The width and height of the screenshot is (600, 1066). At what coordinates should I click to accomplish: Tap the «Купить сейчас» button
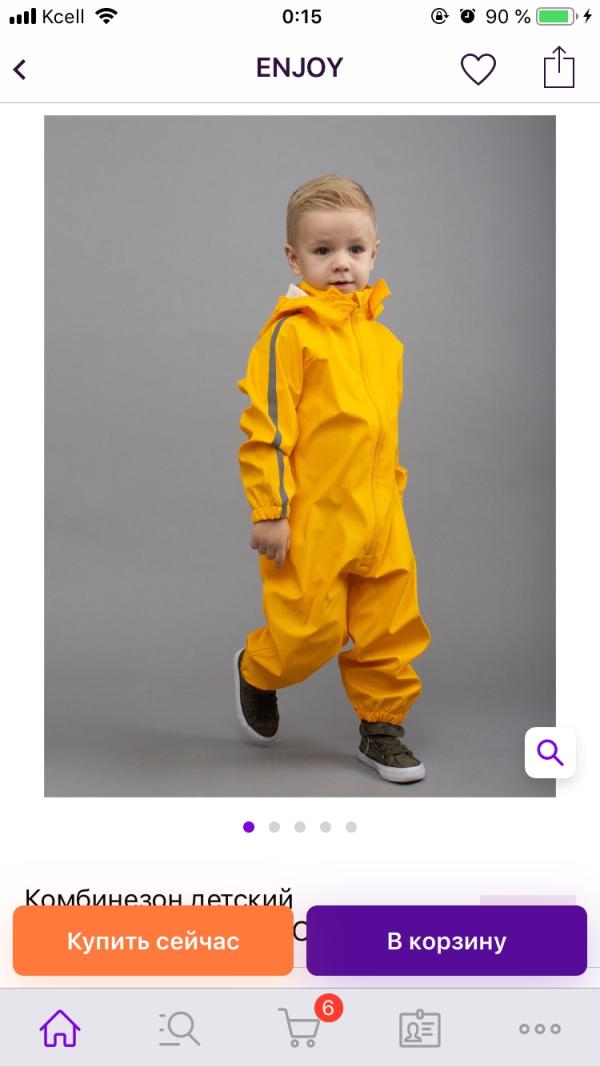[153, 941]
